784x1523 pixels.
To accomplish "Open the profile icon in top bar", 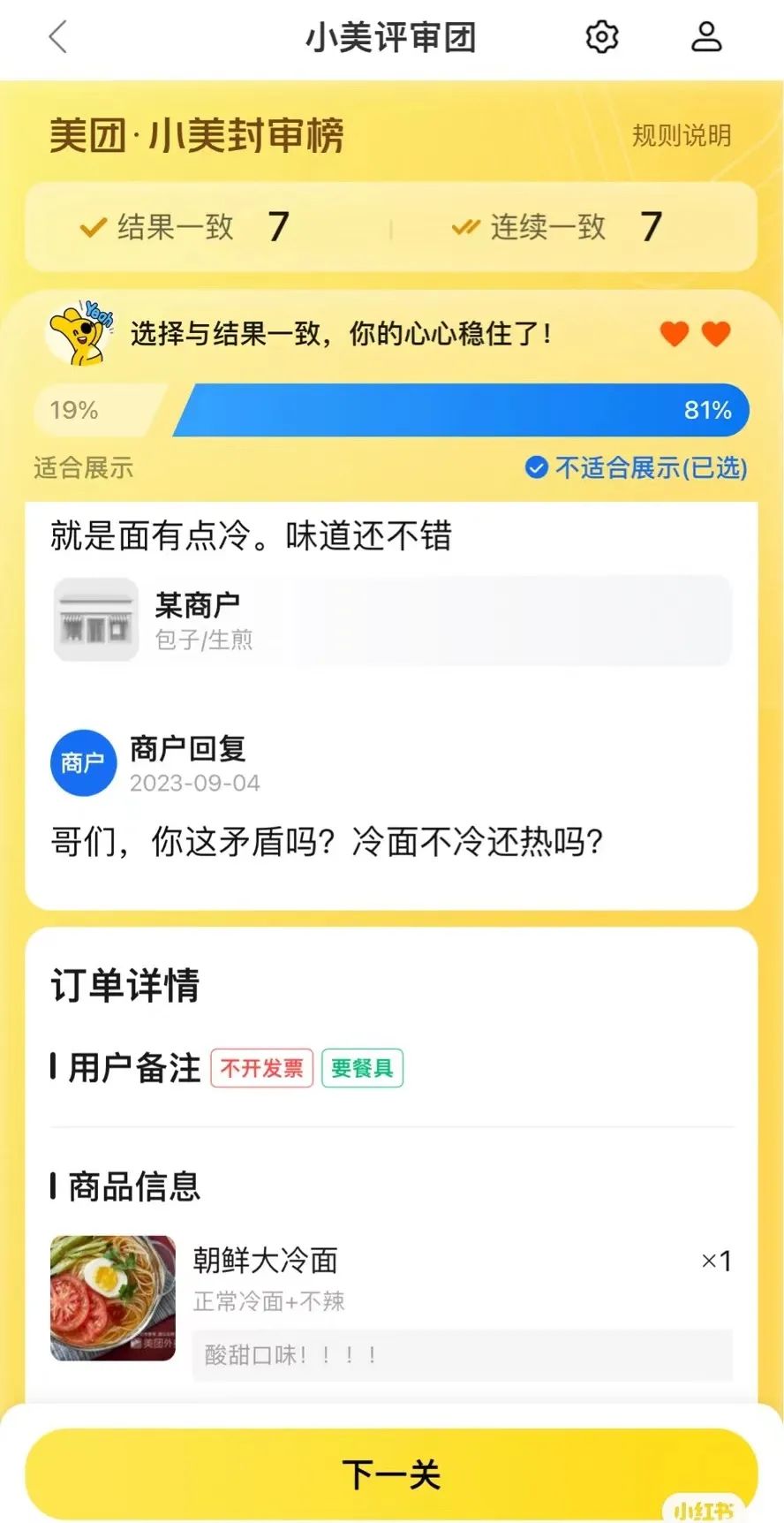I will point(705,37).
